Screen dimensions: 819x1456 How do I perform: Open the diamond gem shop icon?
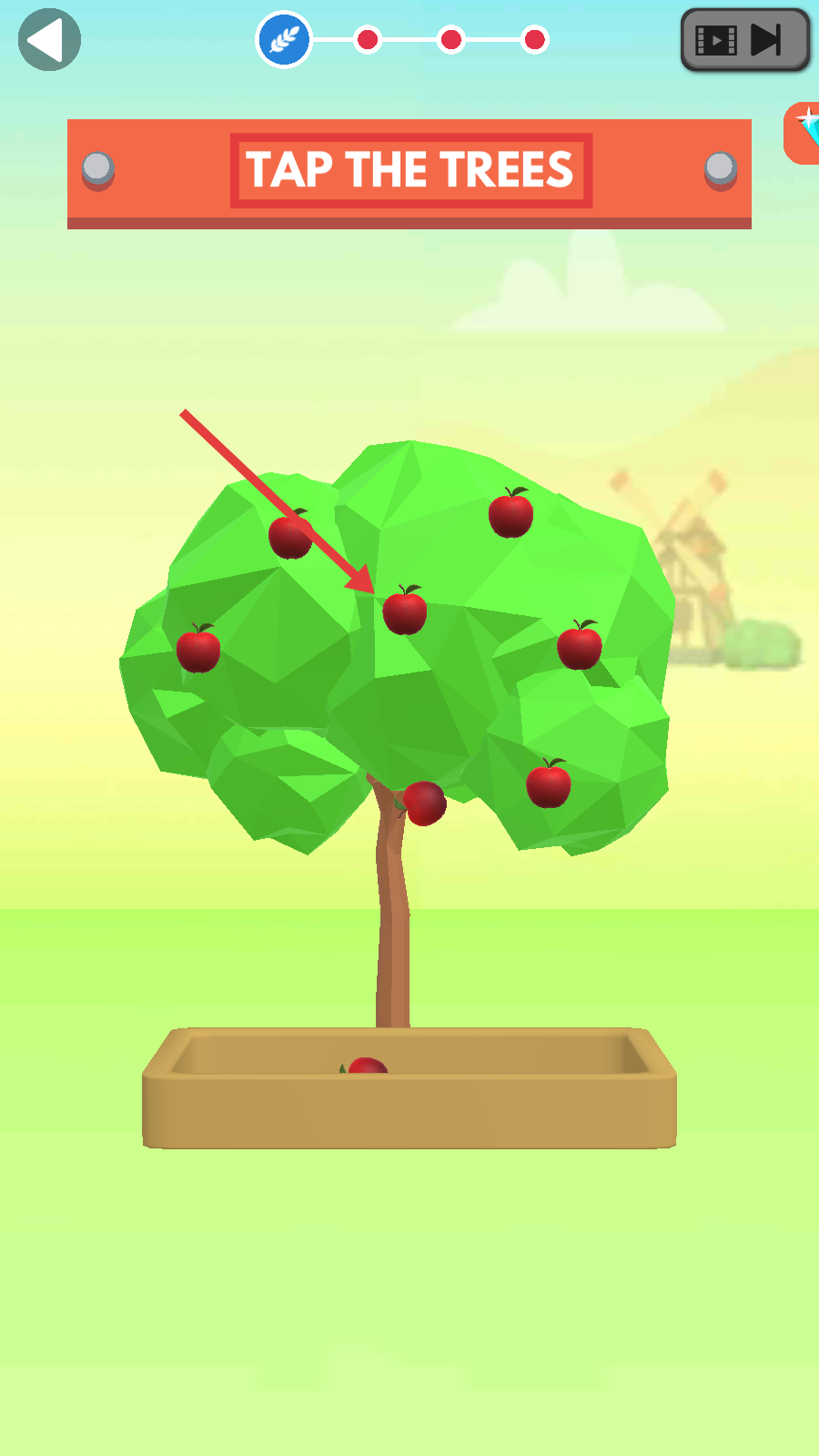click(804, 133)
